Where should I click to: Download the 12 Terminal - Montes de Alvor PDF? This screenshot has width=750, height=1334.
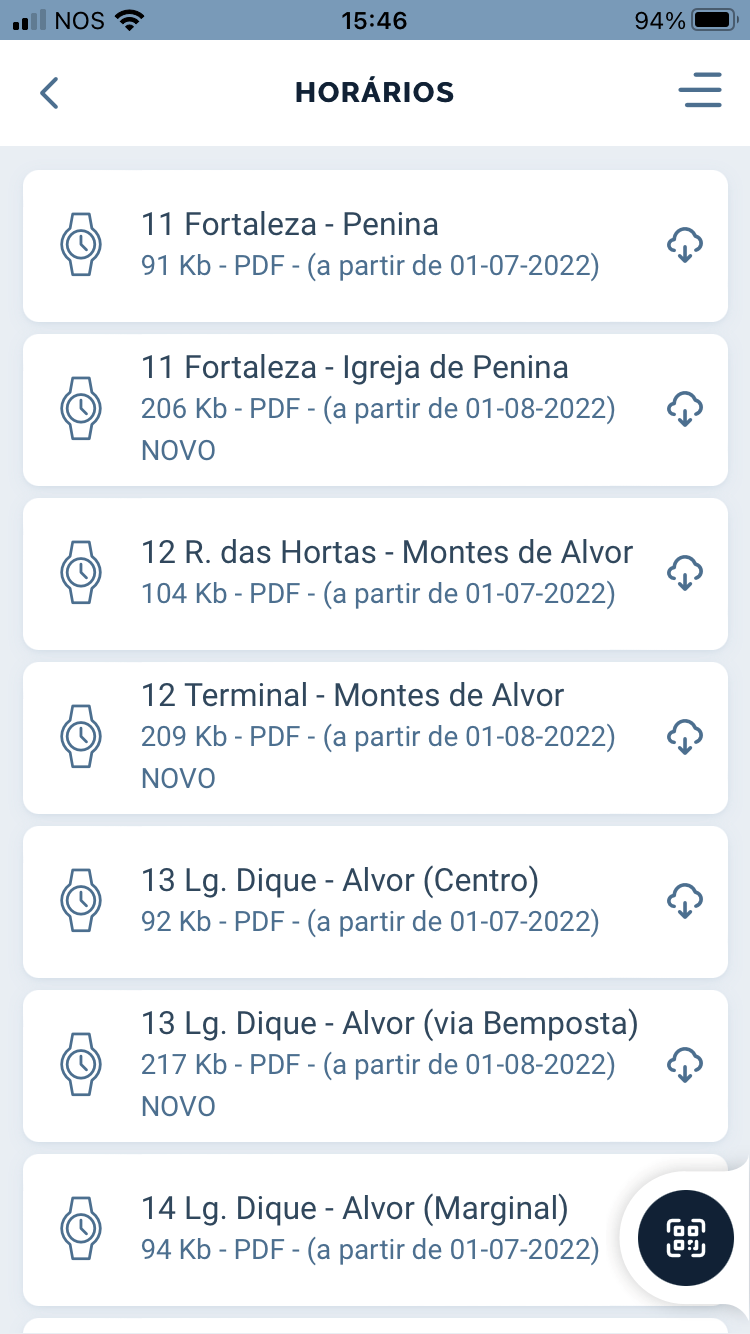tap(685, 737)
